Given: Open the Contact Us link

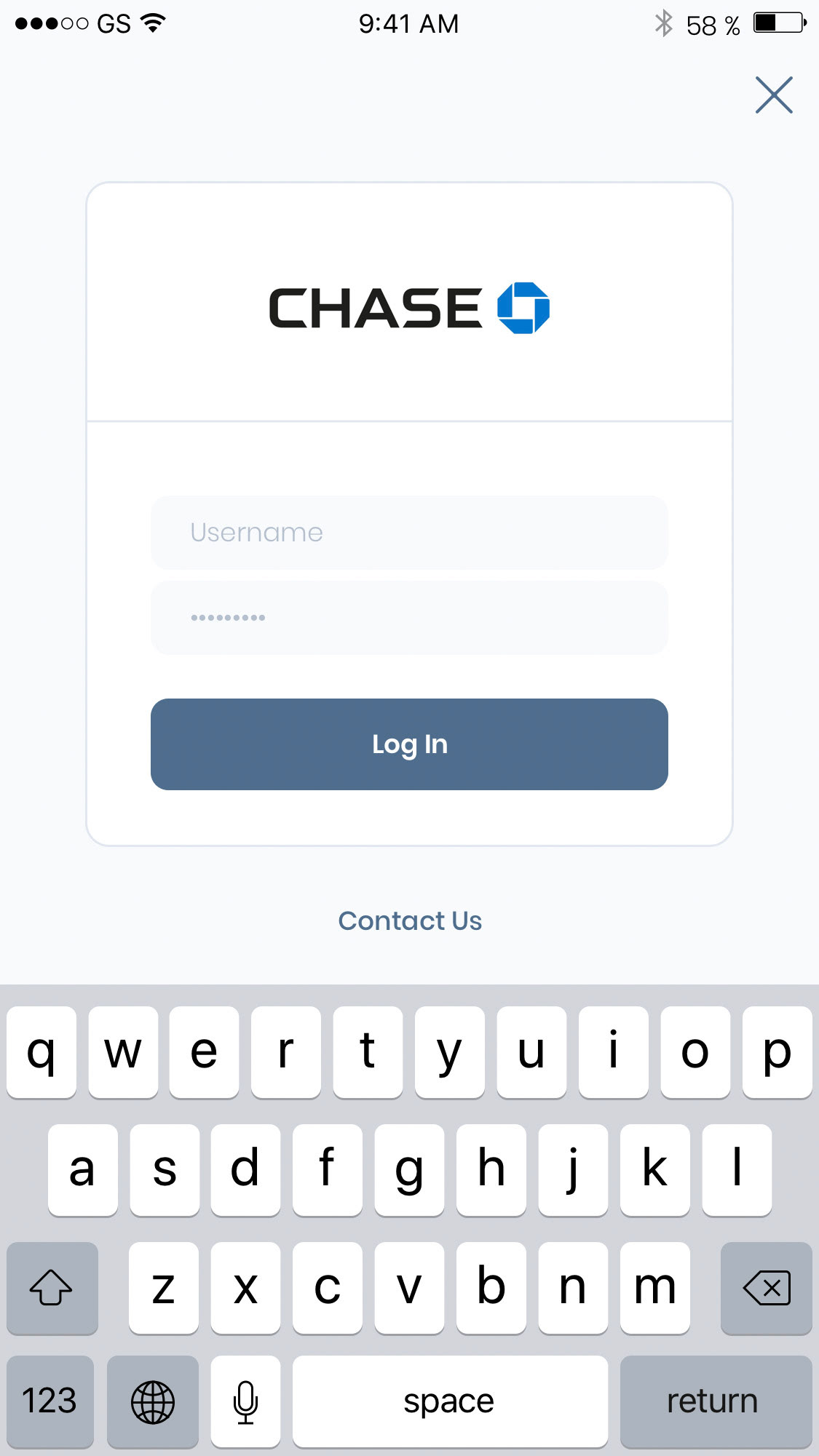Looking at the screenshot, I should coord(410,920).
